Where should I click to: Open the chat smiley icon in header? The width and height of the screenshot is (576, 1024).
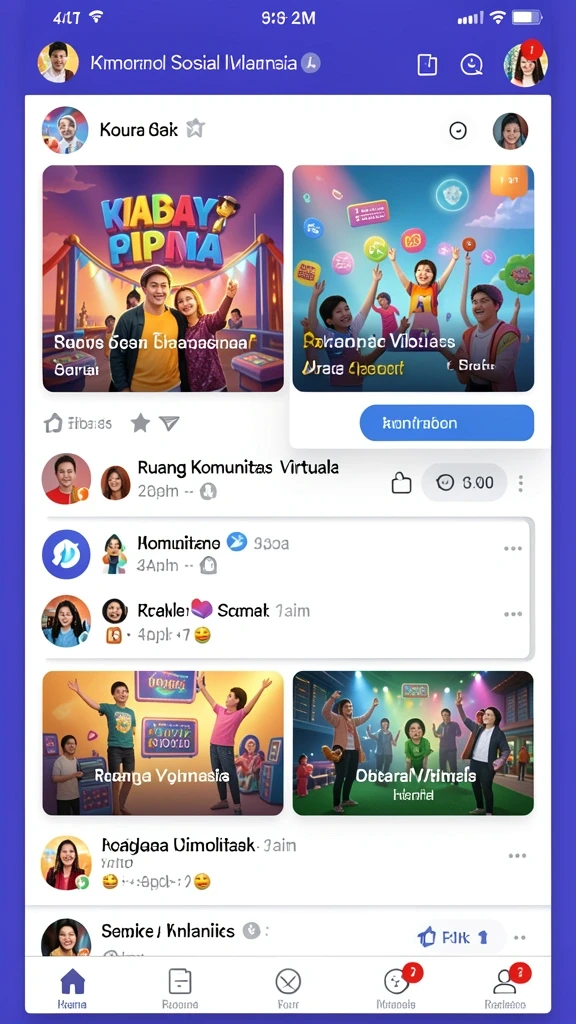coord(472,64)
